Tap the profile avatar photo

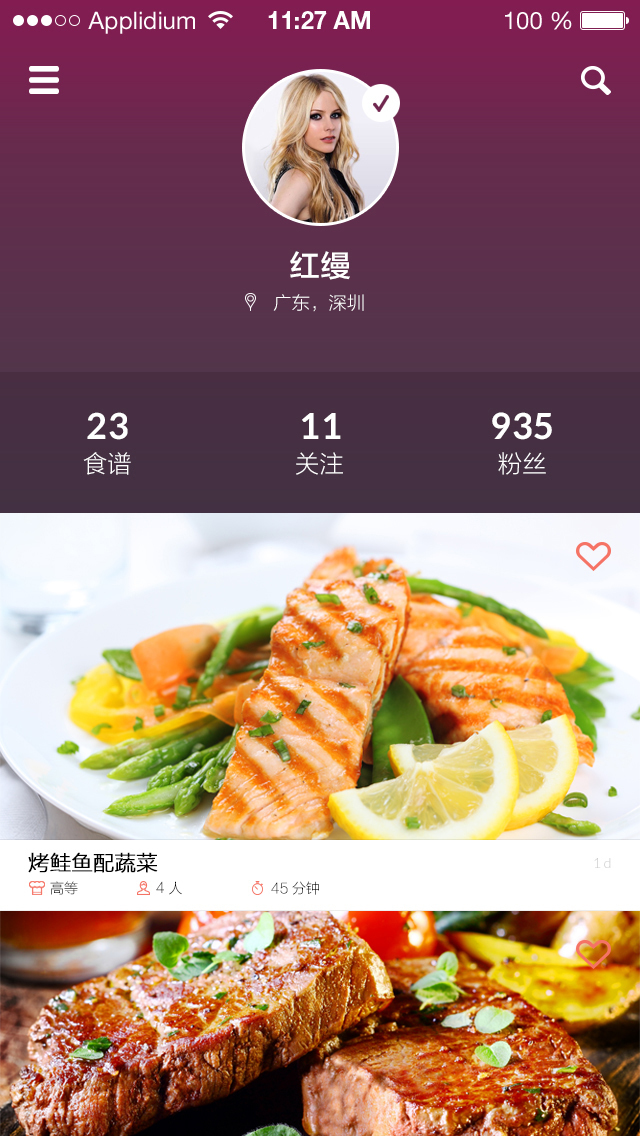click(320, 148)
